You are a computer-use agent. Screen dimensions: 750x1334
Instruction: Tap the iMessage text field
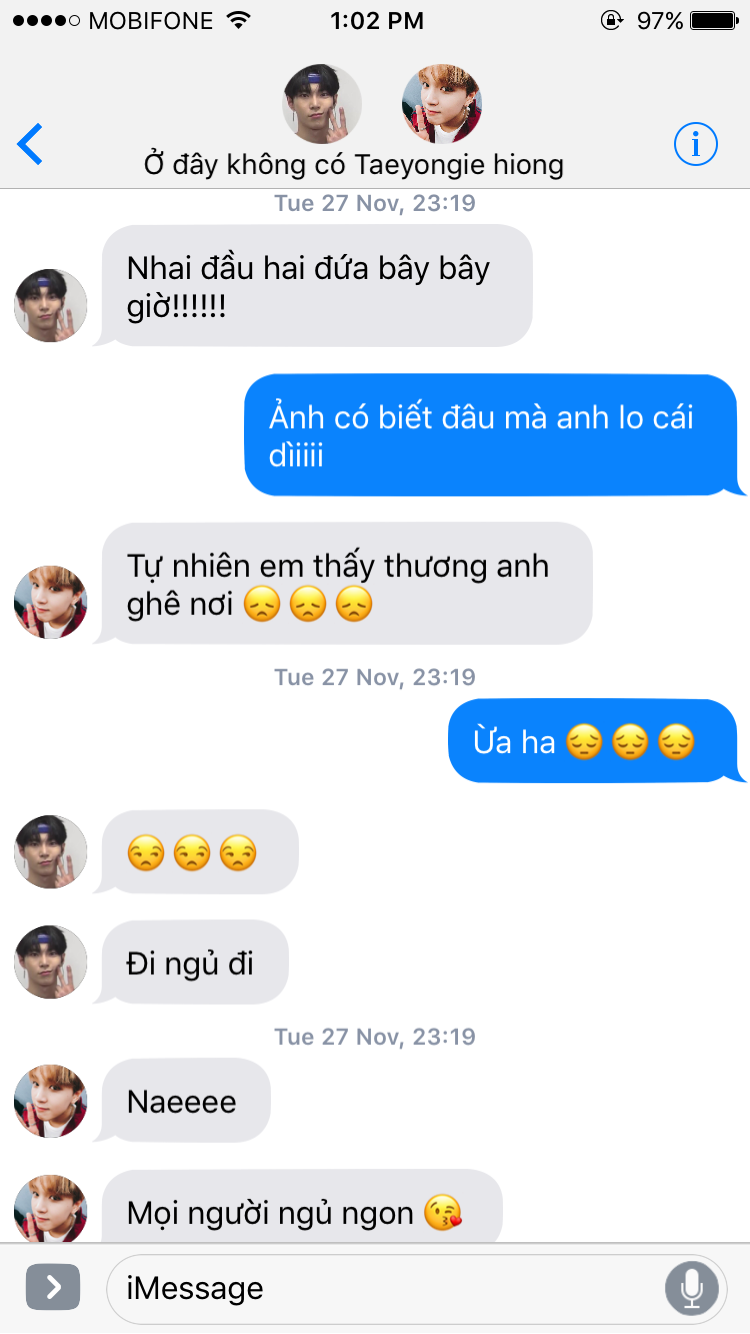380,1288
